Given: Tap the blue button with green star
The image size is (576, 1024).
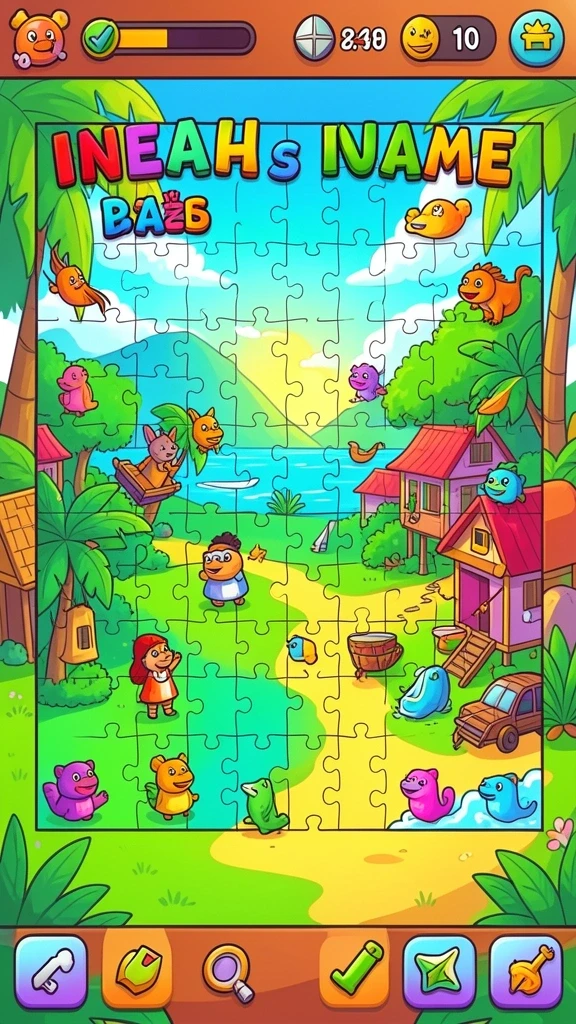Looking at the screenshot, I should pyautogui.click(x=439, y=972).
